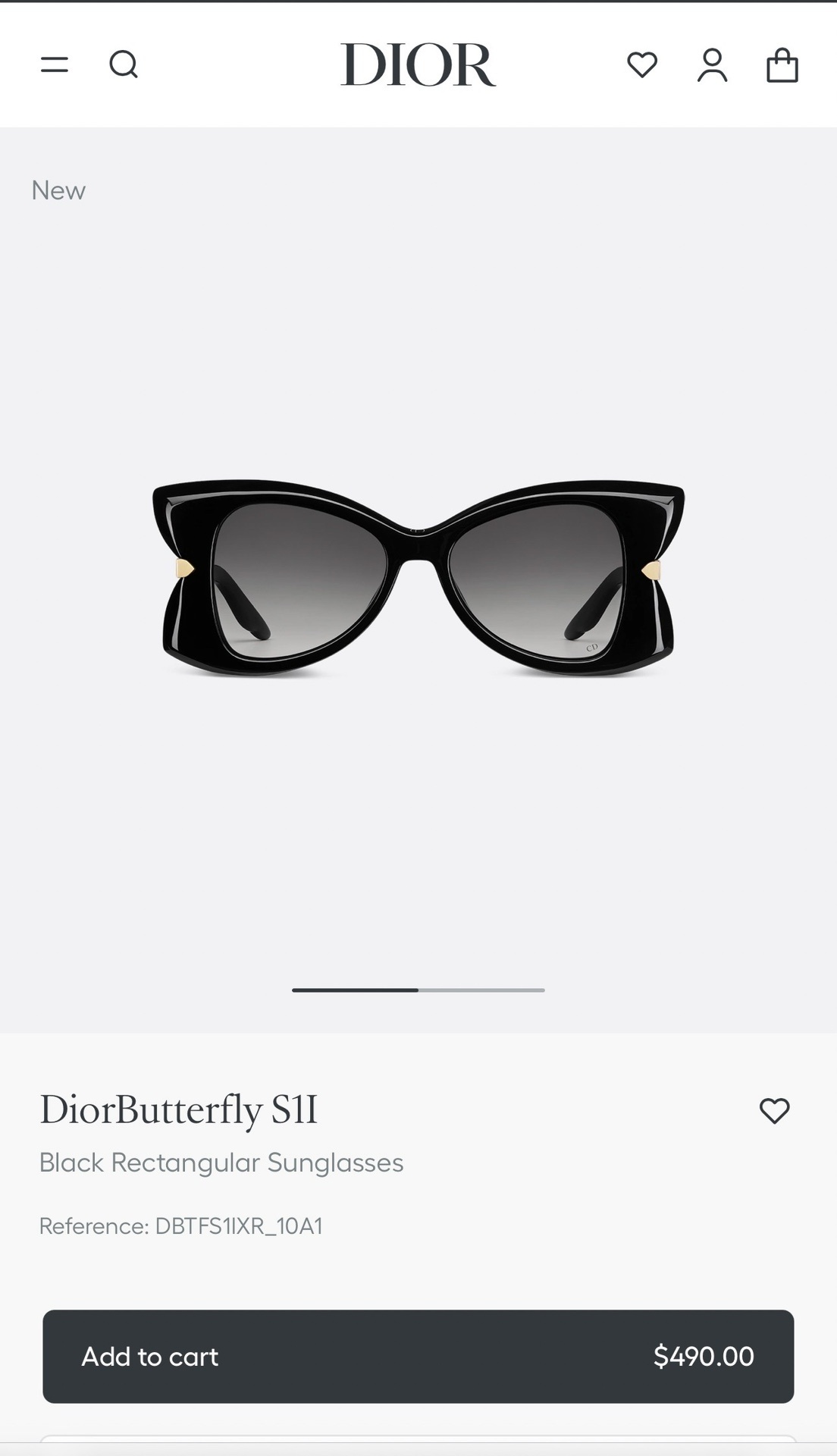Open the wishlist heart icon in header
Image resolution: width=837 pixels, height=1456 pixels.
click(642, 64)
